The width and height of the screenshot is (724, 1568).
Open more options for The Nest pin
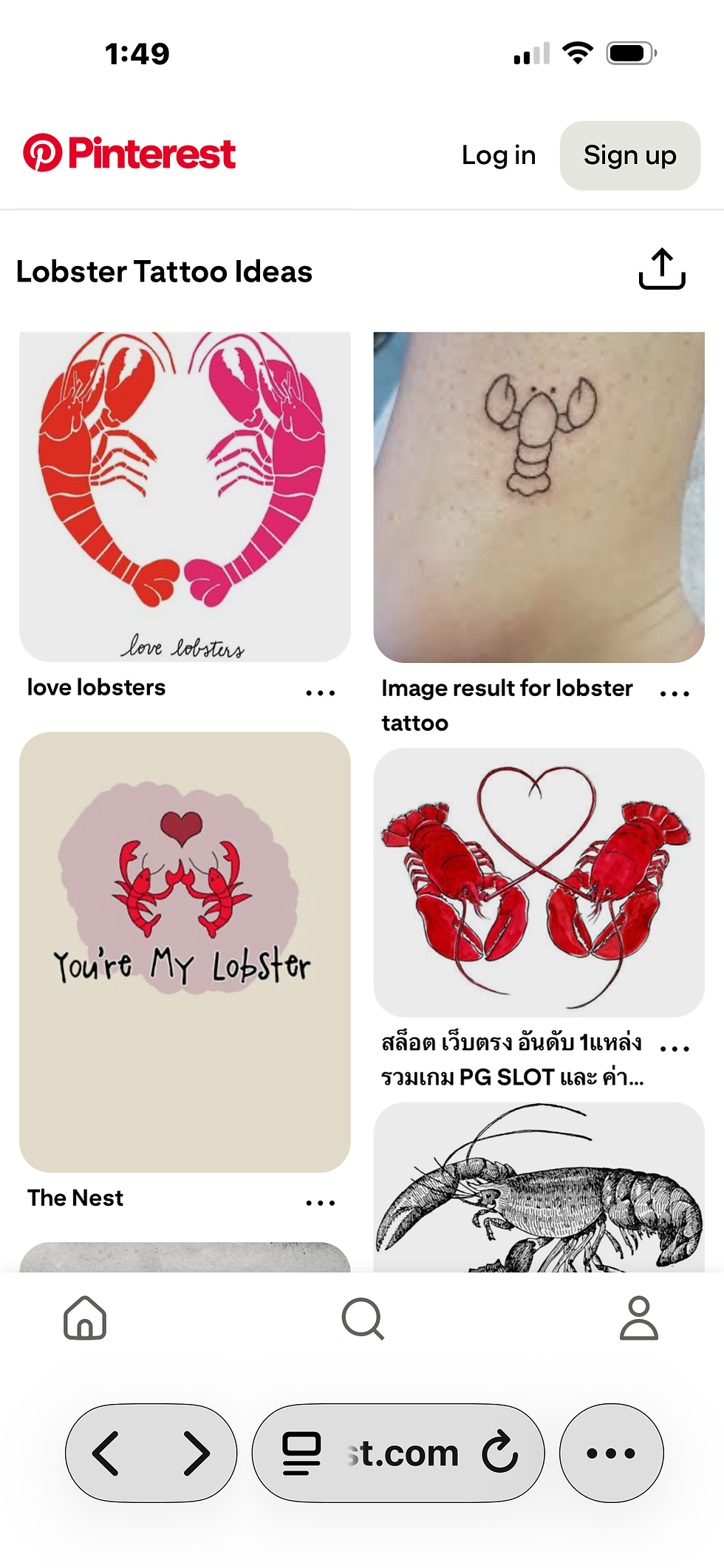(x=320, y=1203)
